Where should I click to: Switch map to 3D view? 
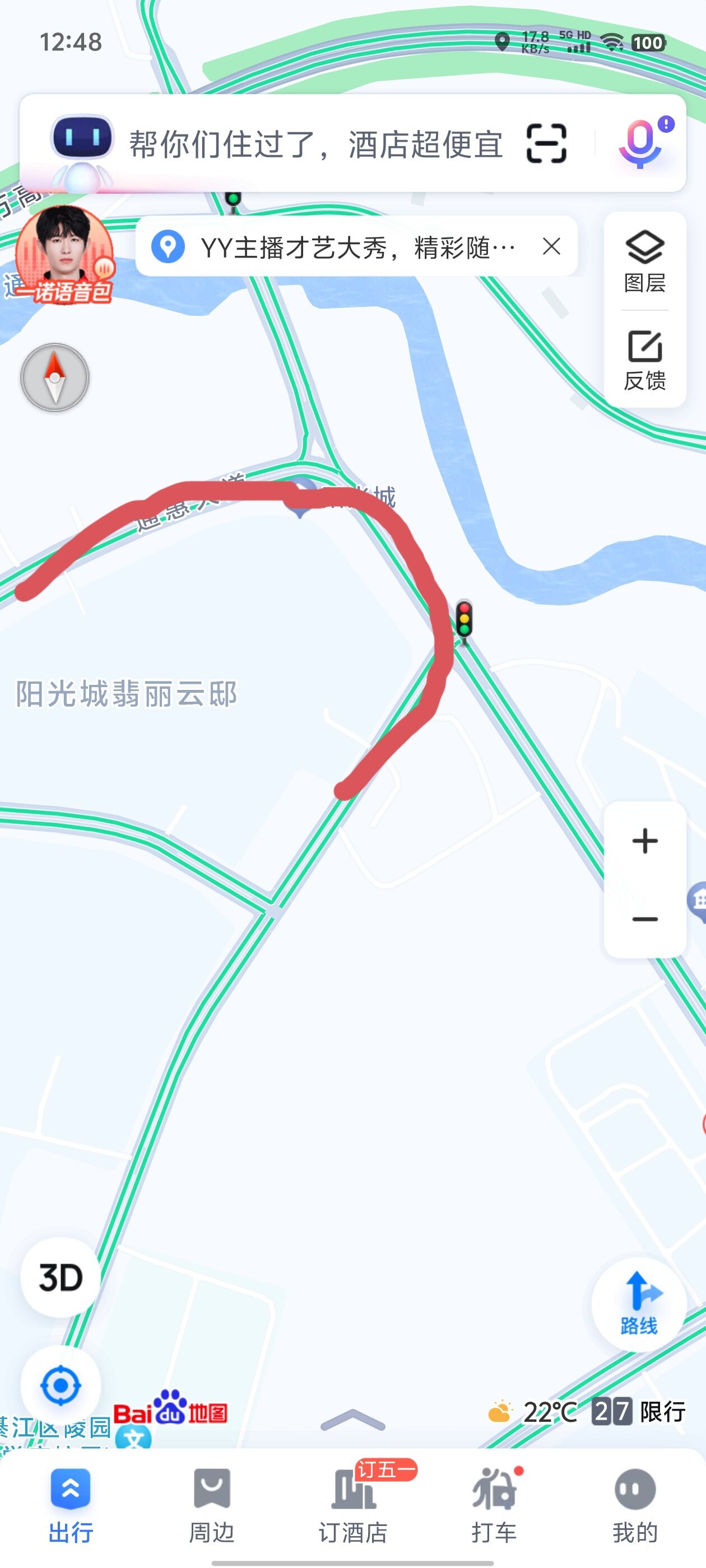(x=61, y=1277)
